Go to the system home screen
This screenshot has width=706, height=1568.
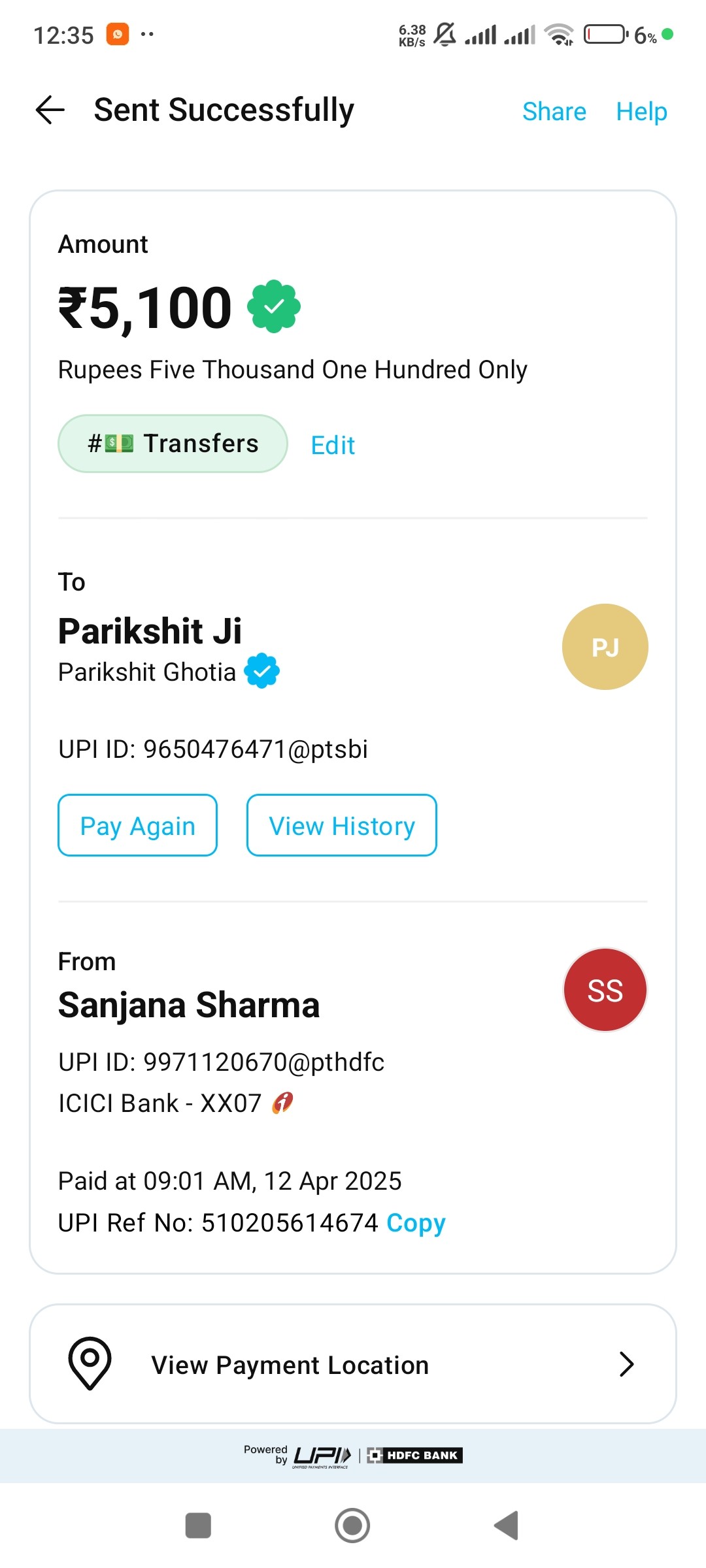352,1526
